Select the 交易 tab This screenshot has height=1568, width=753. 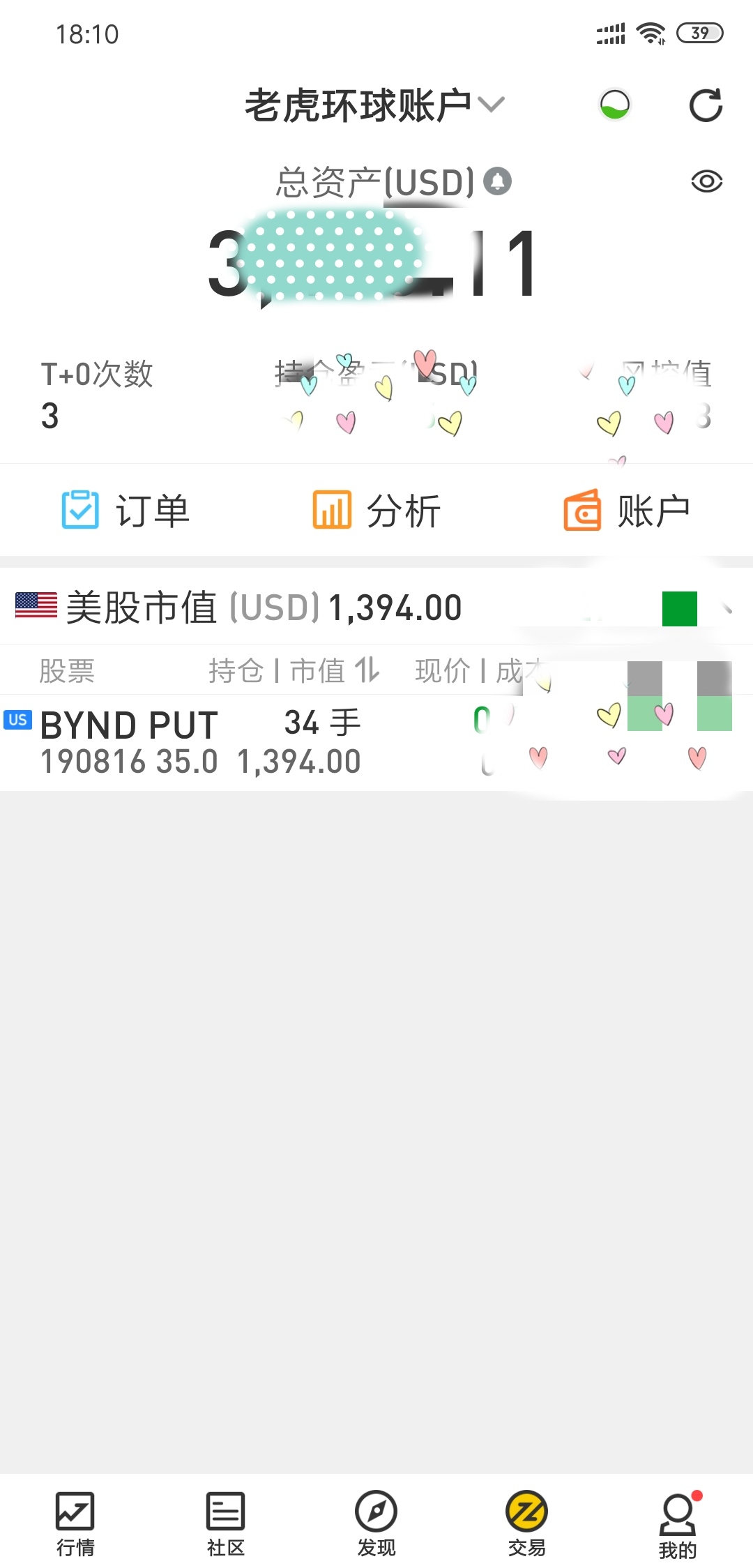coord(527,1525)
